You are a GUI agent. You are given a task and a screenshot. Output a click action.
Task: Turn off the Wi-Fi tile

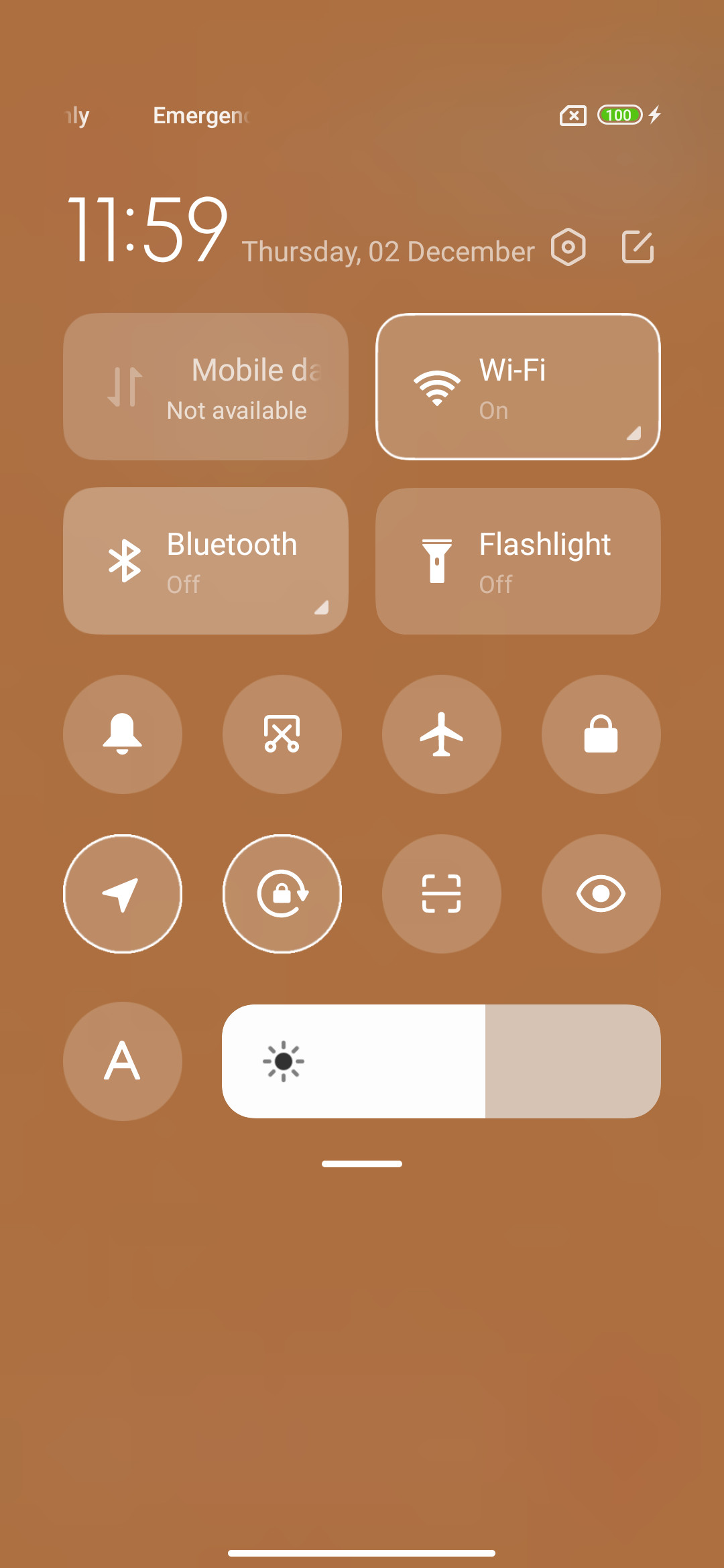[x=518, y=387]
